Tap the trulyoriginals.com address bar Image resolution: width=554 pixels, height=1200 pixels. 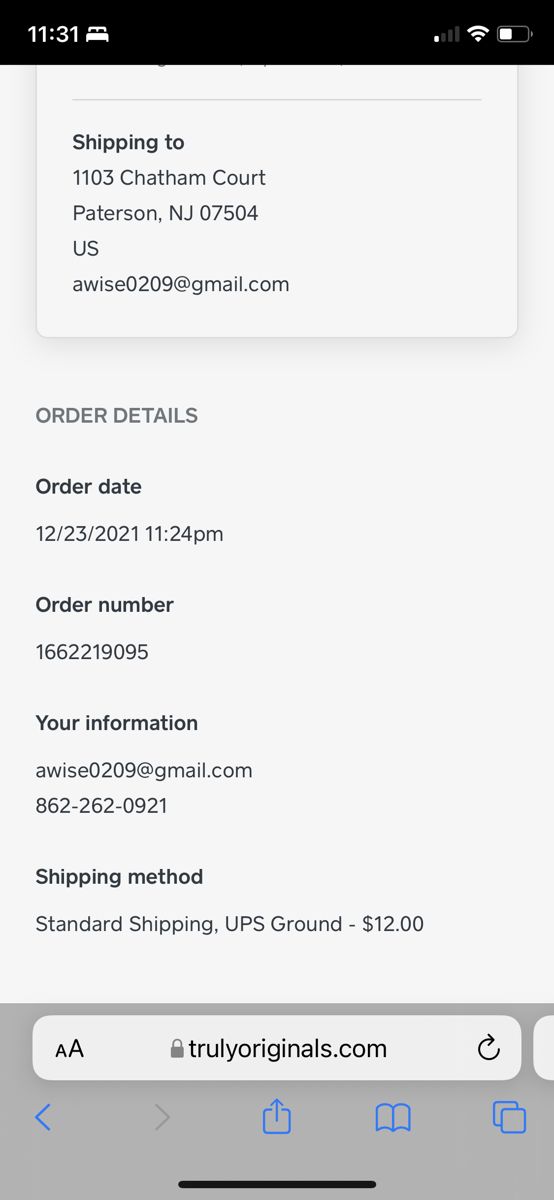278,1048
